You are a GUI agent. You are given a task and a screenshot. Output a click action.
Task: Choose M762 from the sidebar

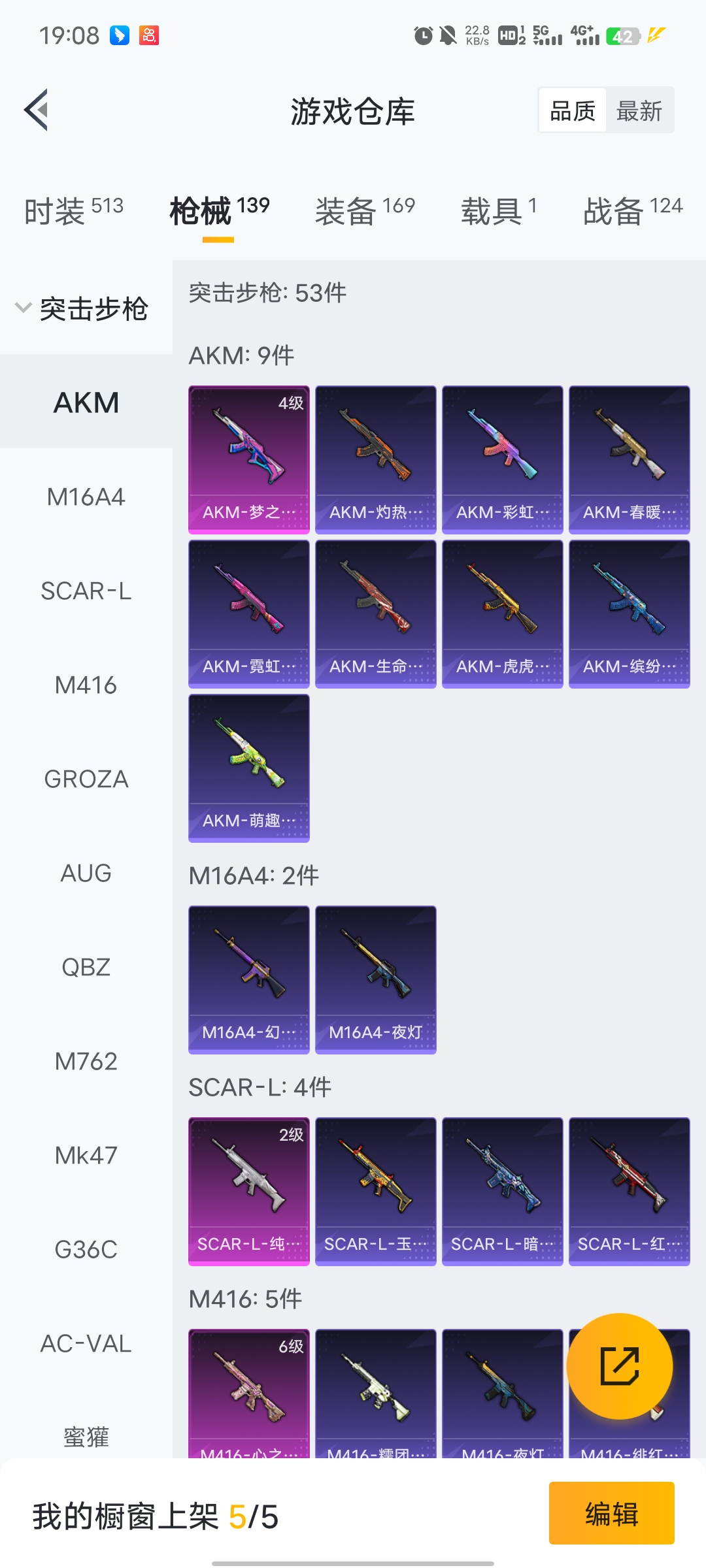[x=86, y=1062]
